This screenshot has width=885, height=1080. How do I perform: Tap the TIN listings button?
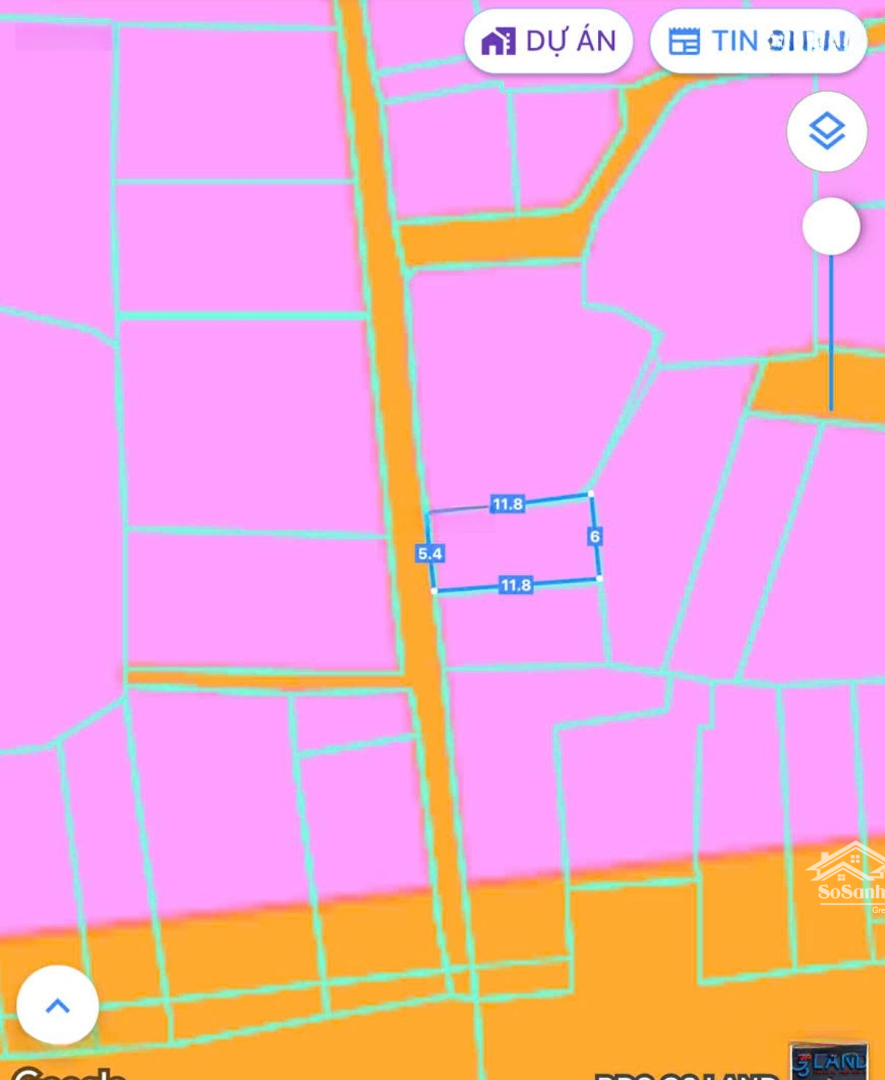click(x=758, y=42)
